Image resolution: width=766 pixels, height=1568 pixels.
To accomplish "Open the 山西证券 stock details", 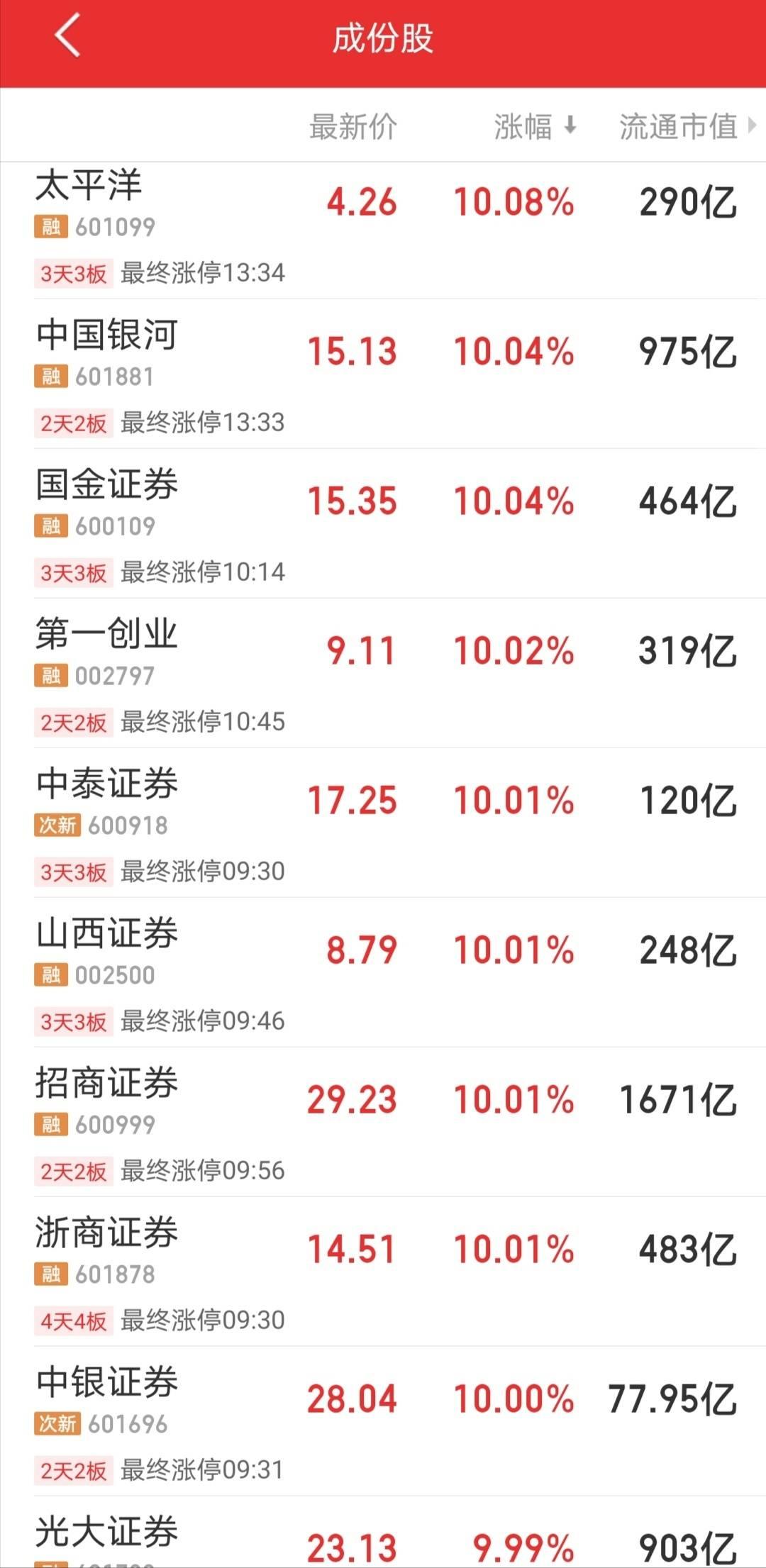I will (x=383, y=972).
